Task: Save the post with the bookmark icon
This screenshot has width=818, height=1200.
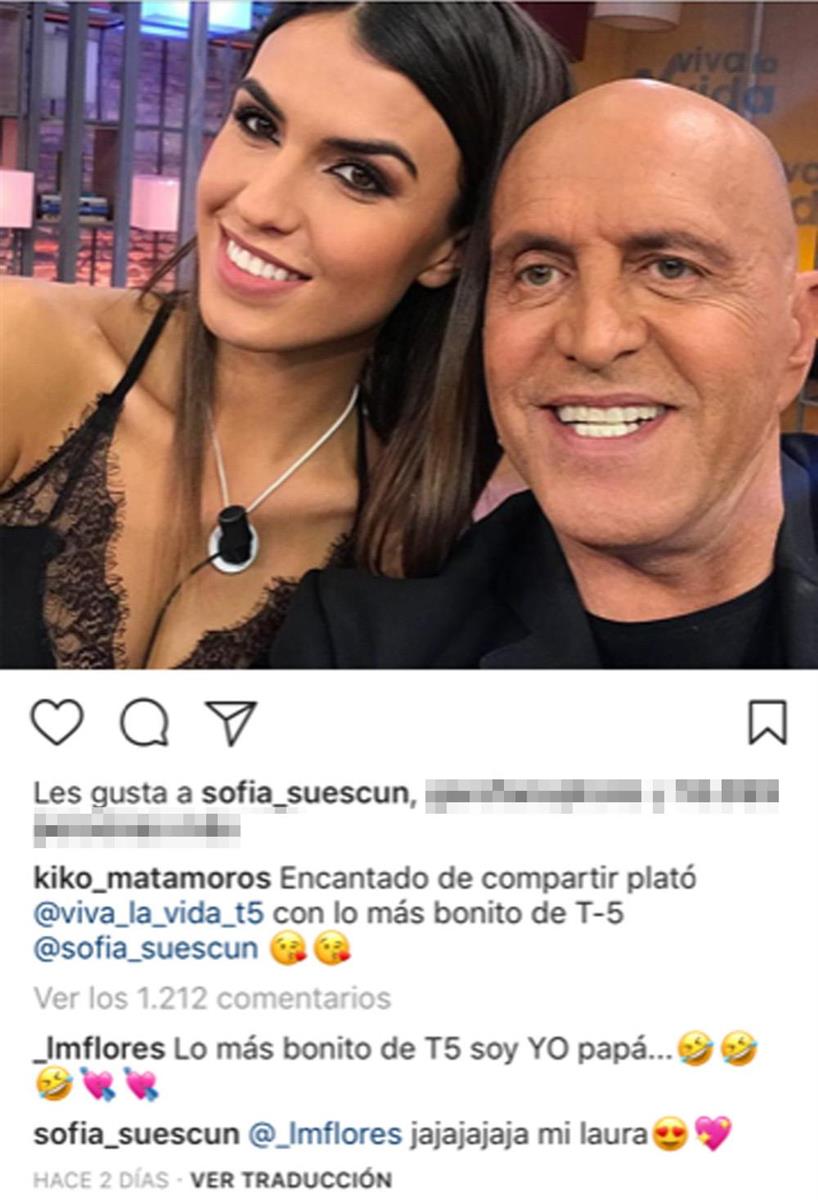Action: [767, 722]
